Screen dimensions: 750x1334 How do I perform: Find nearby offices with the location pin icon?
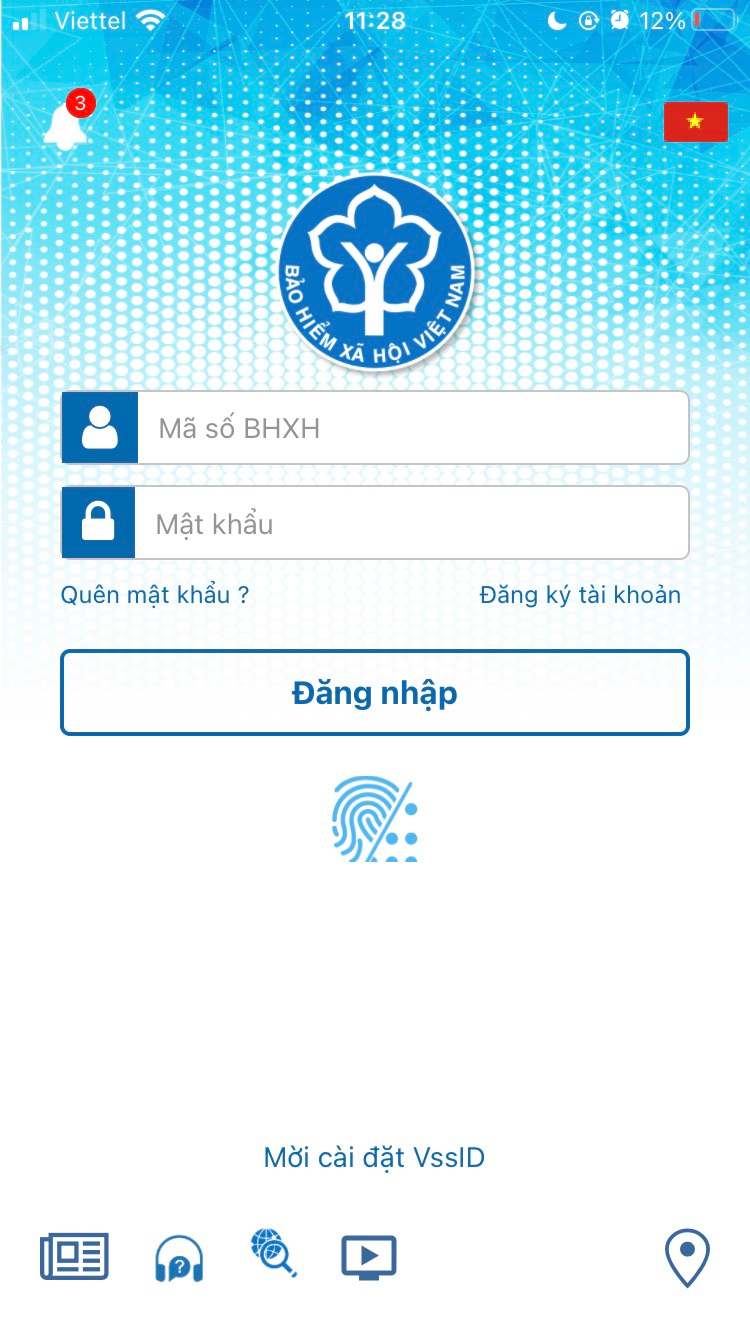[x=686, y=1258]
